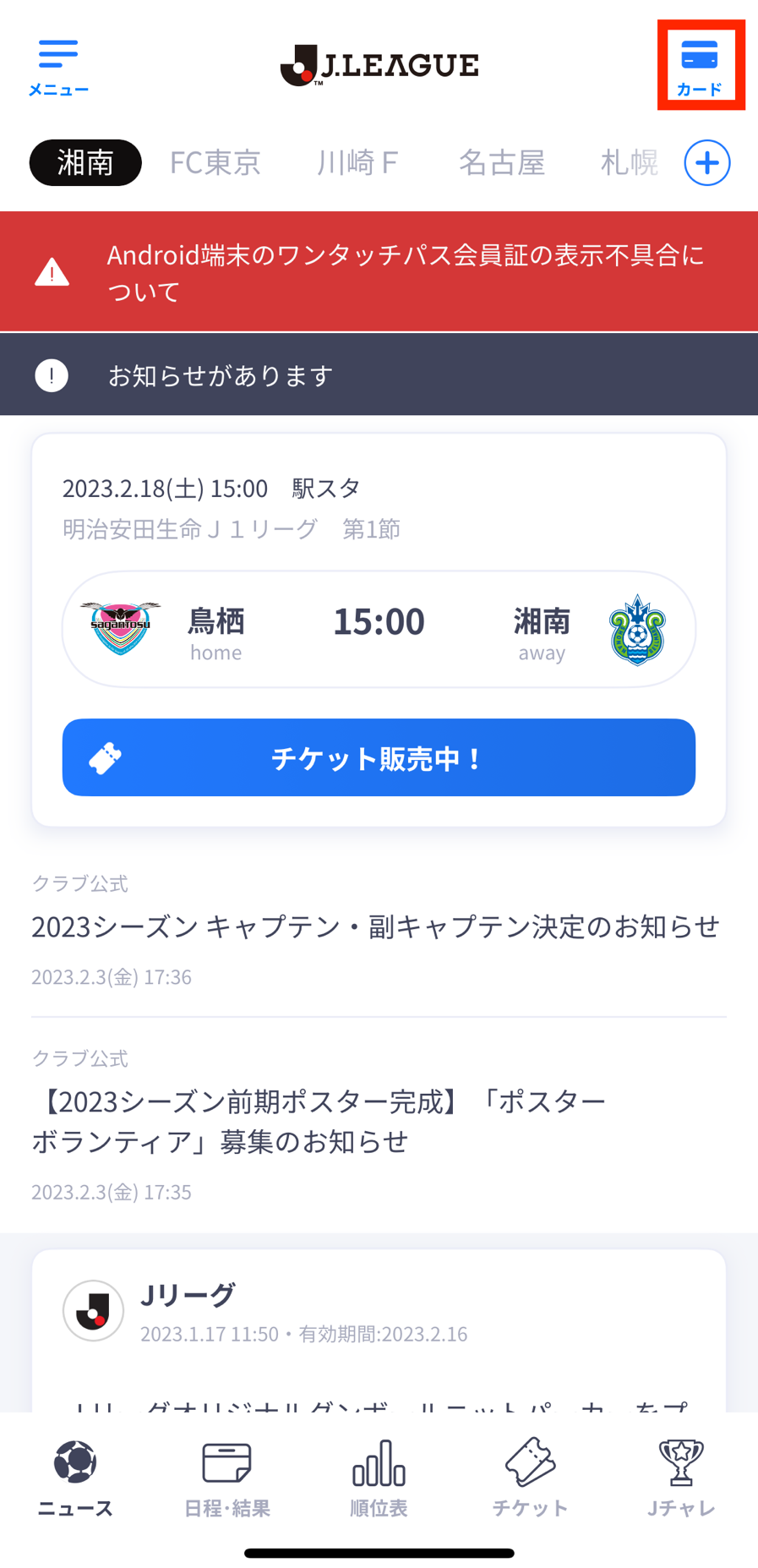Open the Android端末 red warning banner
The image size is (758, 1568).
point(379,271)
